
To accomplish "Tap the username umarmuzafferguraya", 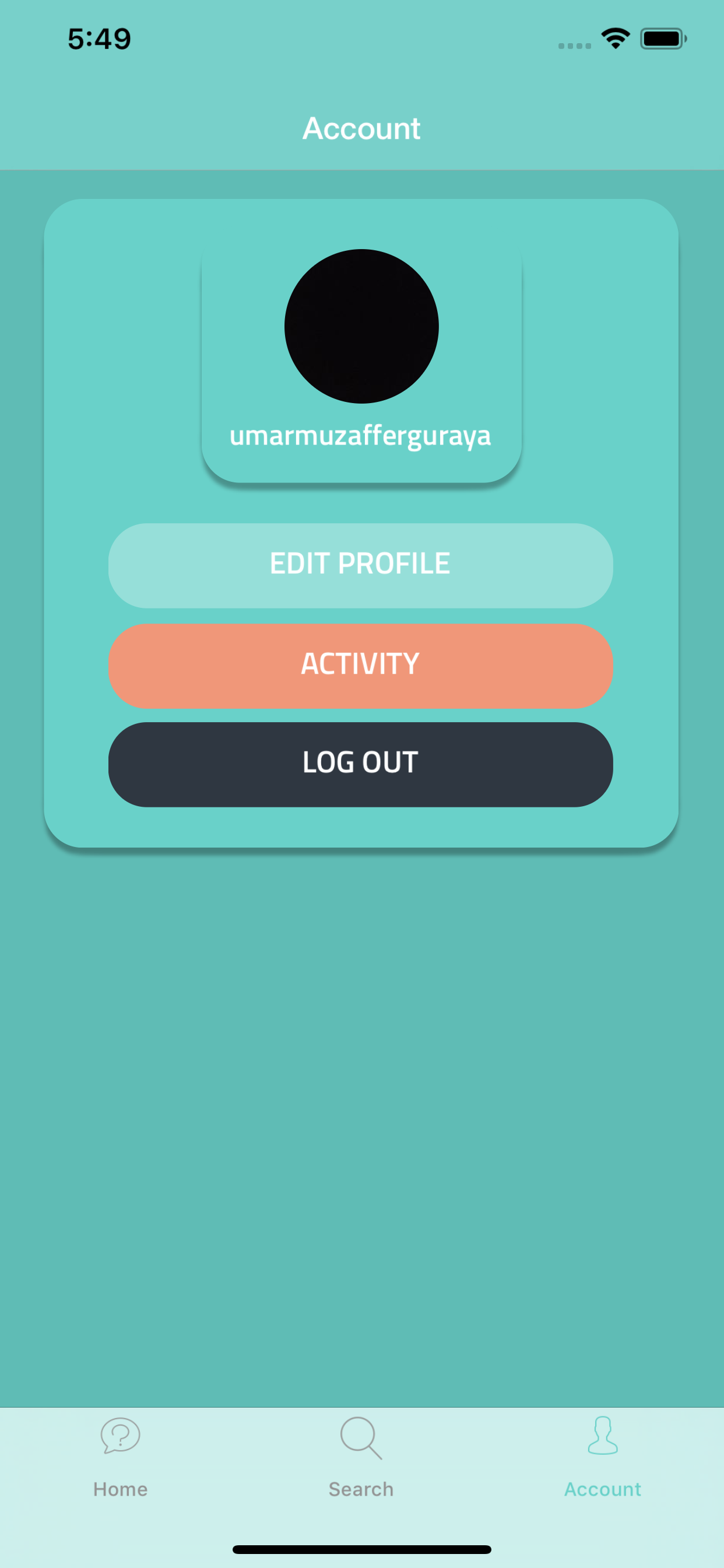I will tap(361, 436).
